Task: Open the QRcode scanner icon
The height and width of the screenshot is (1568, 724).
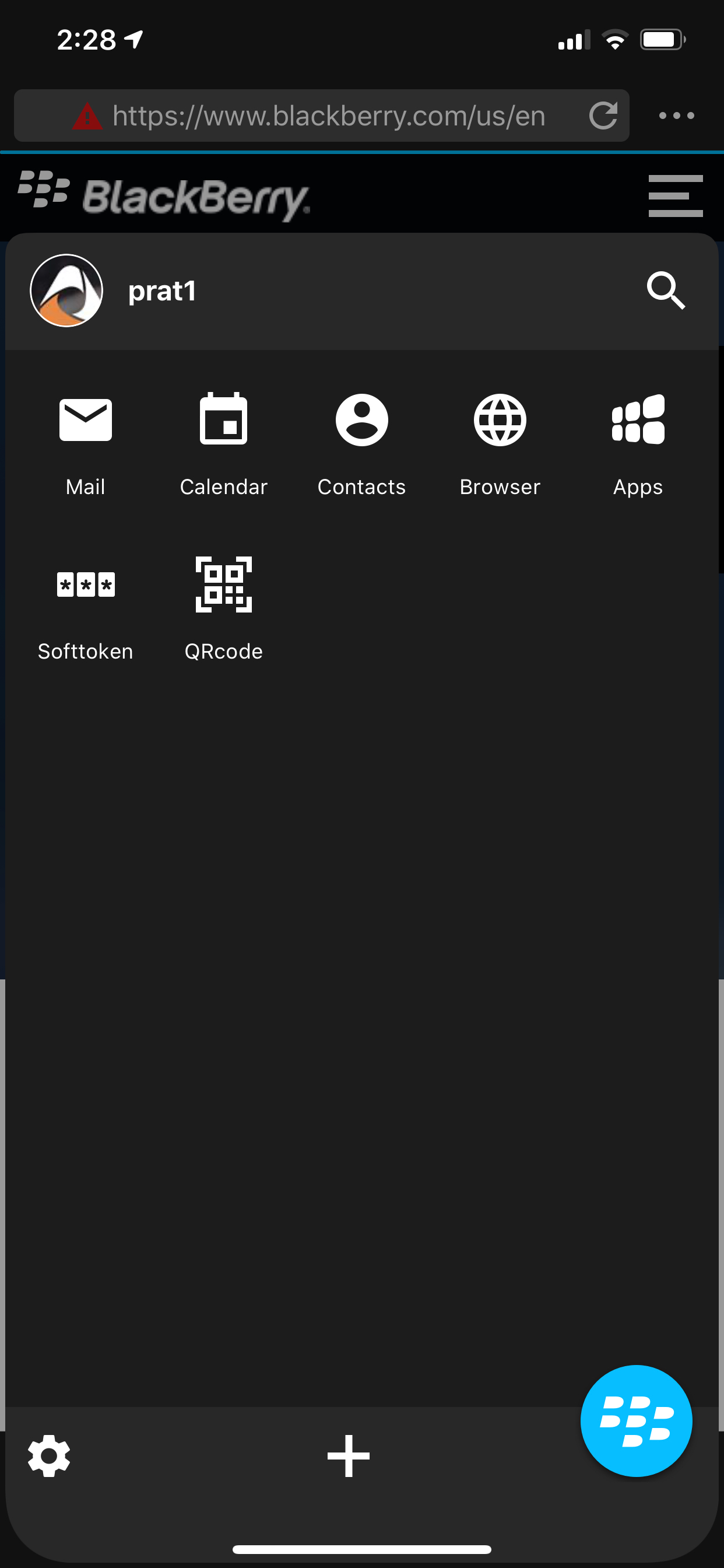Action: pos(223,584)
